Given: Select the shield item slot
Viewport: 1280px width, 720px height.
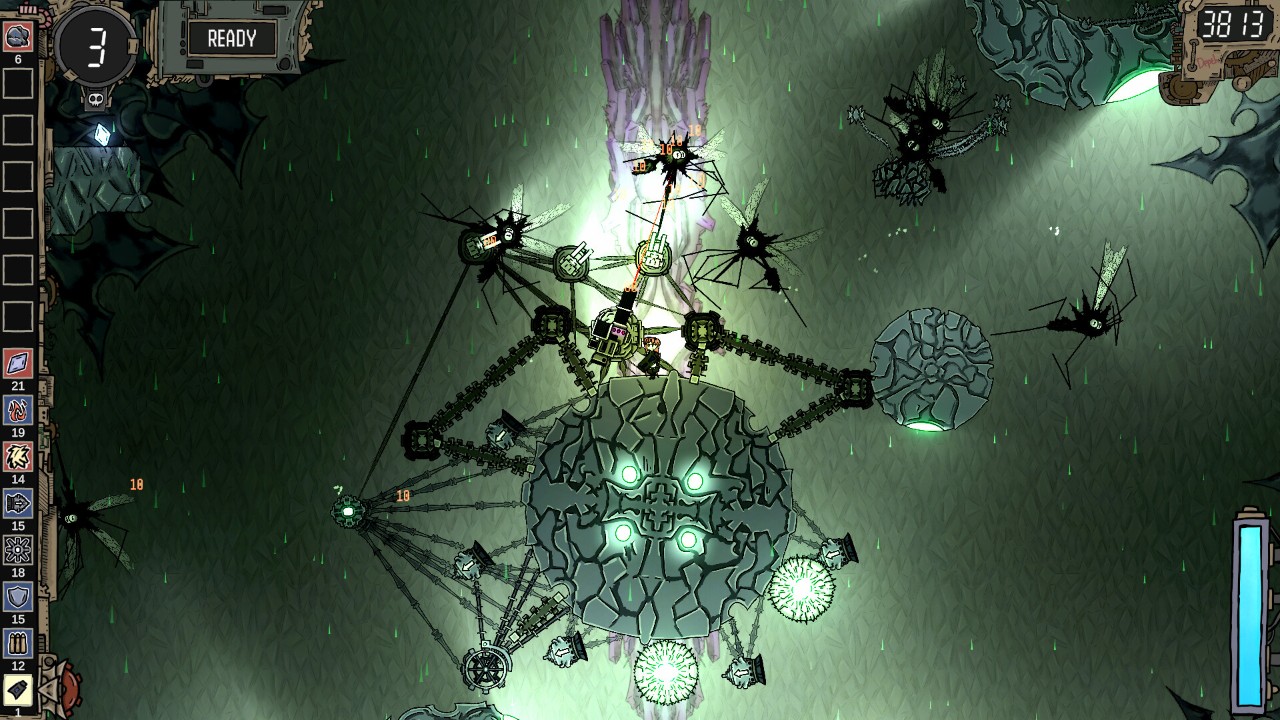Looking at the screenshot, I should click(x=18, y=596).
